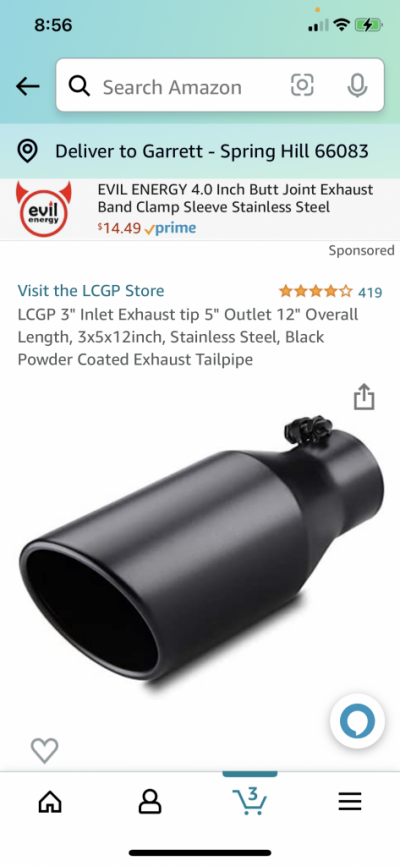Open camera search in search bar
Screen dimensions: 400x866
point(302,85)
